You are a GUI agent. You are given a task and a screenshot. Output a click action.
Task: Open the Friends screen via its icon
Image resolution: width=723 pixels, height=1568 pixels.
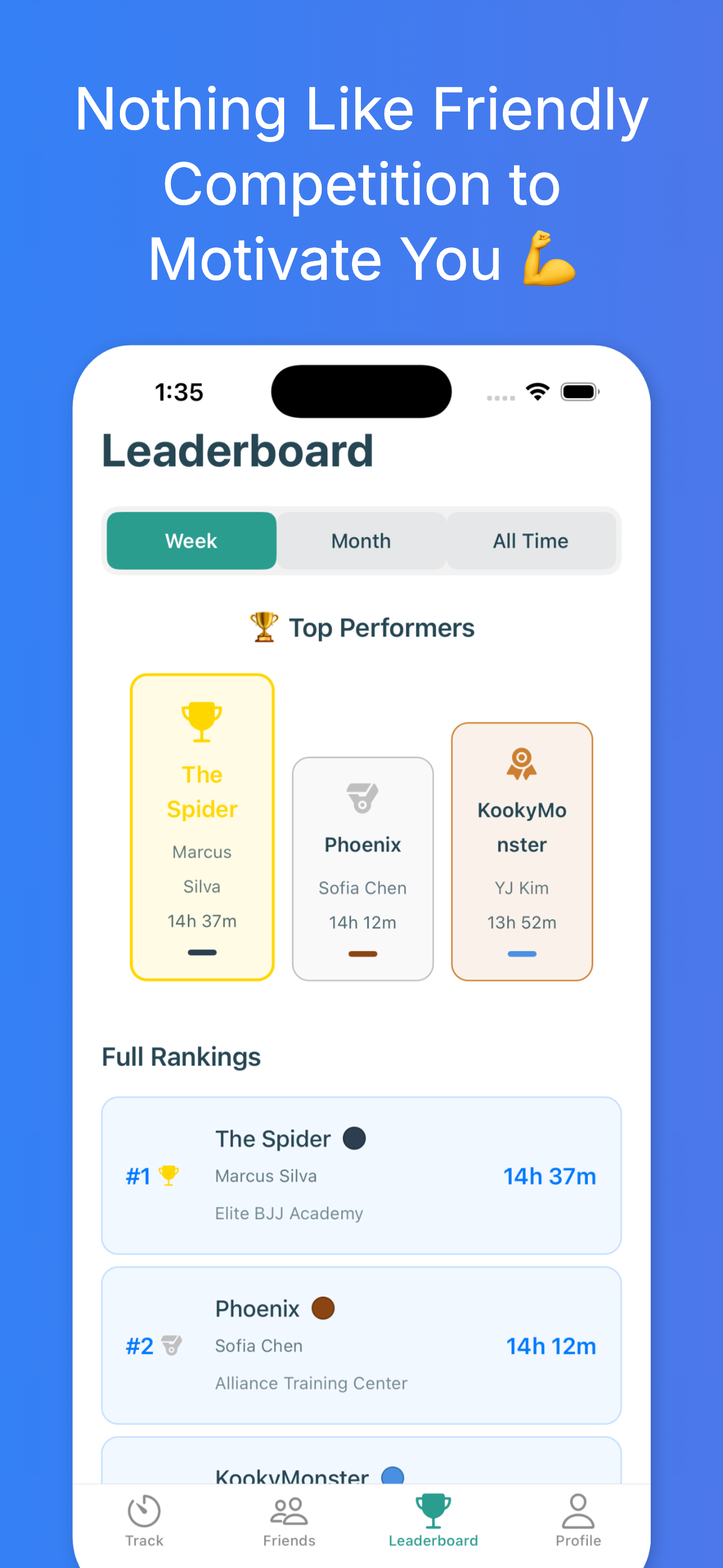pyautogui.click(x=289, y=1511)
